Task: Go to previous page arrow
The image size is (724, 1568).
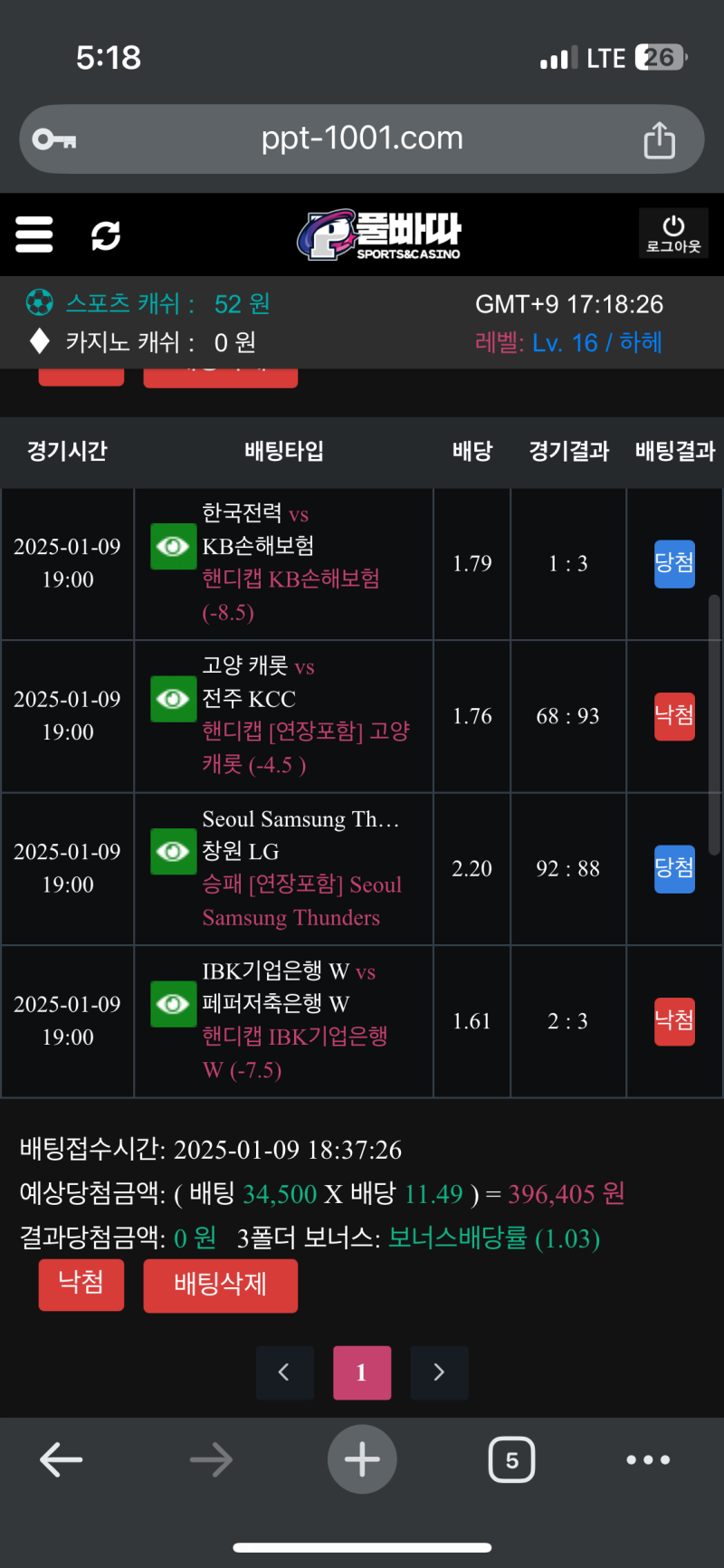Action: point(285,1372)
